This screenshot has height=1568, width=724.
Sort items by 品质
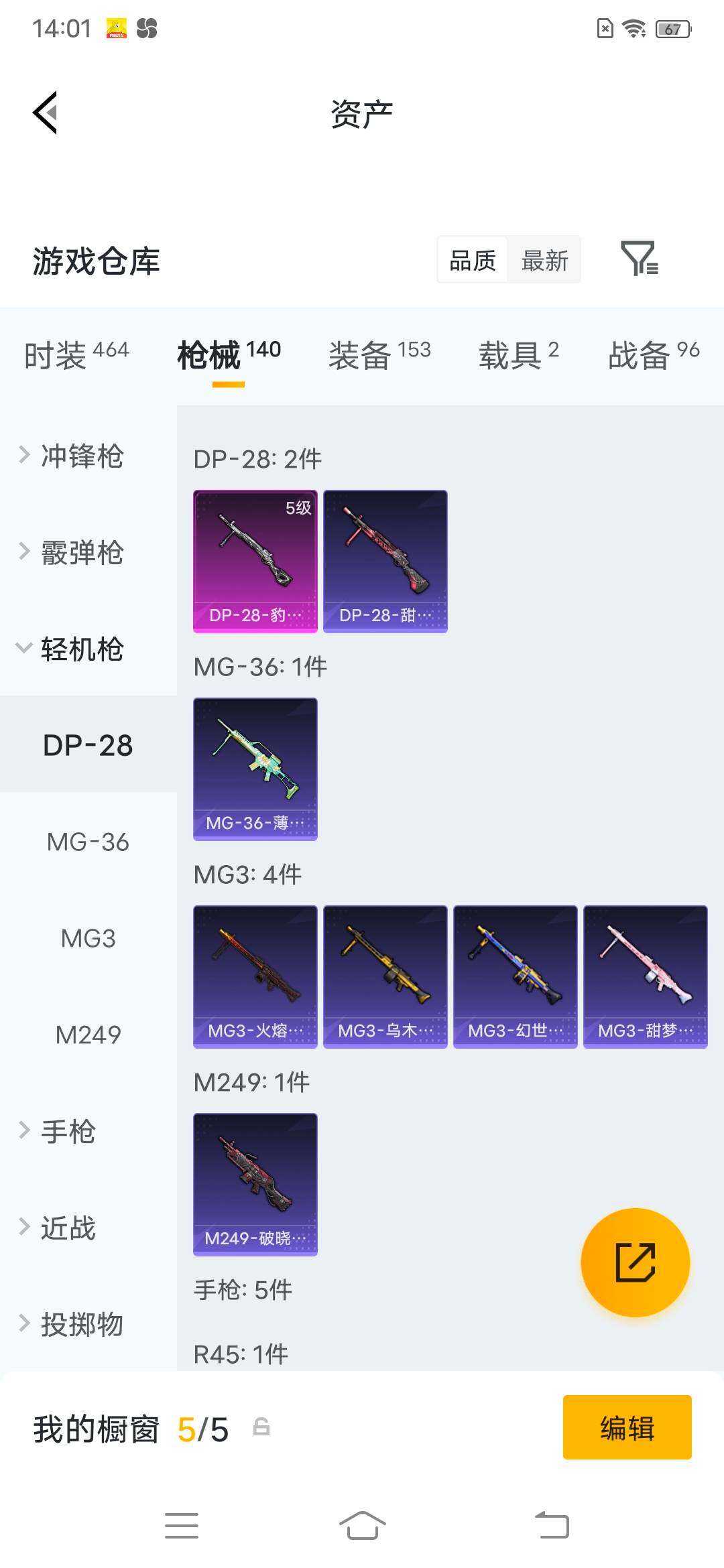pyautogui.click(x=473, y=260)
